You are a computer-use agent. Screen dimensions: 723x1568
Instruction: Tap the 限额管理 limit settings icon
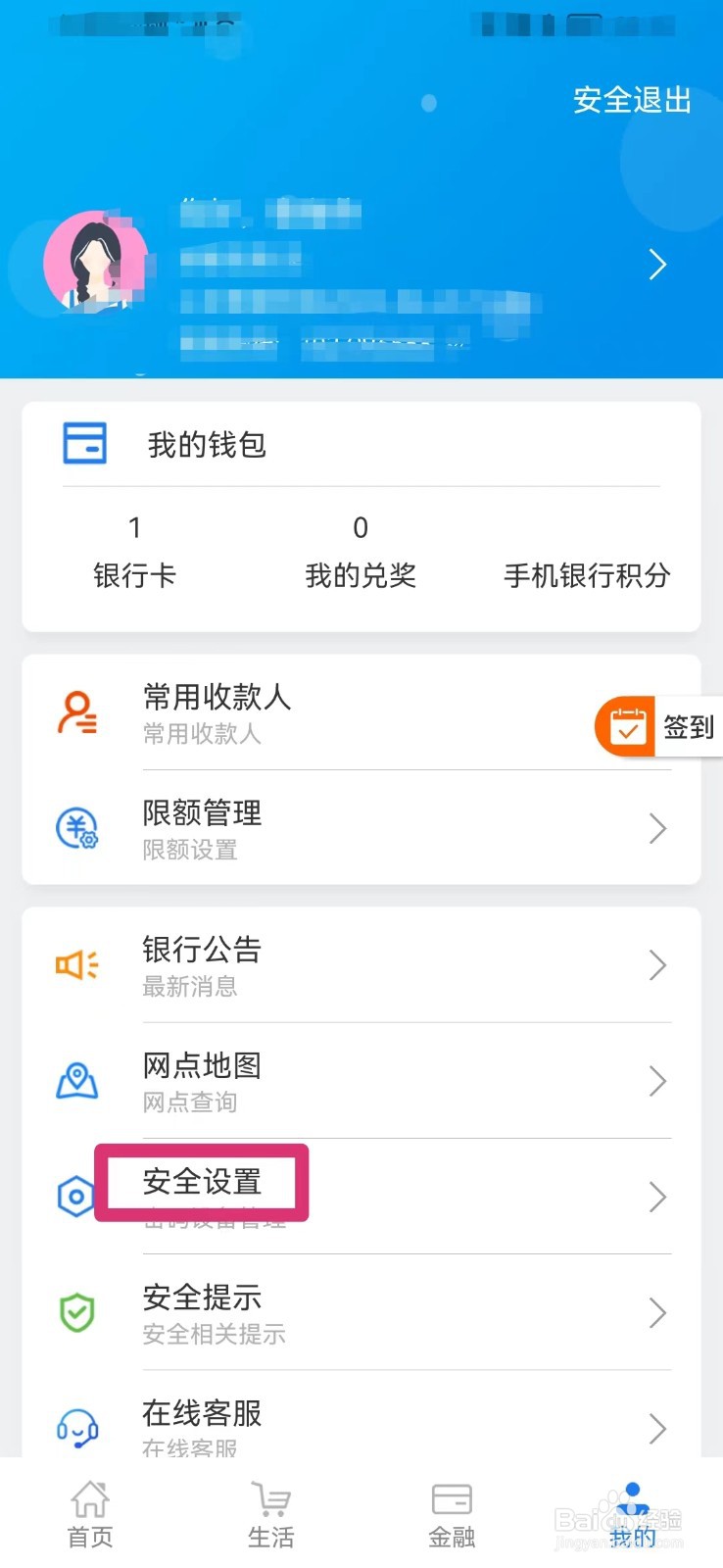[78, 829]
